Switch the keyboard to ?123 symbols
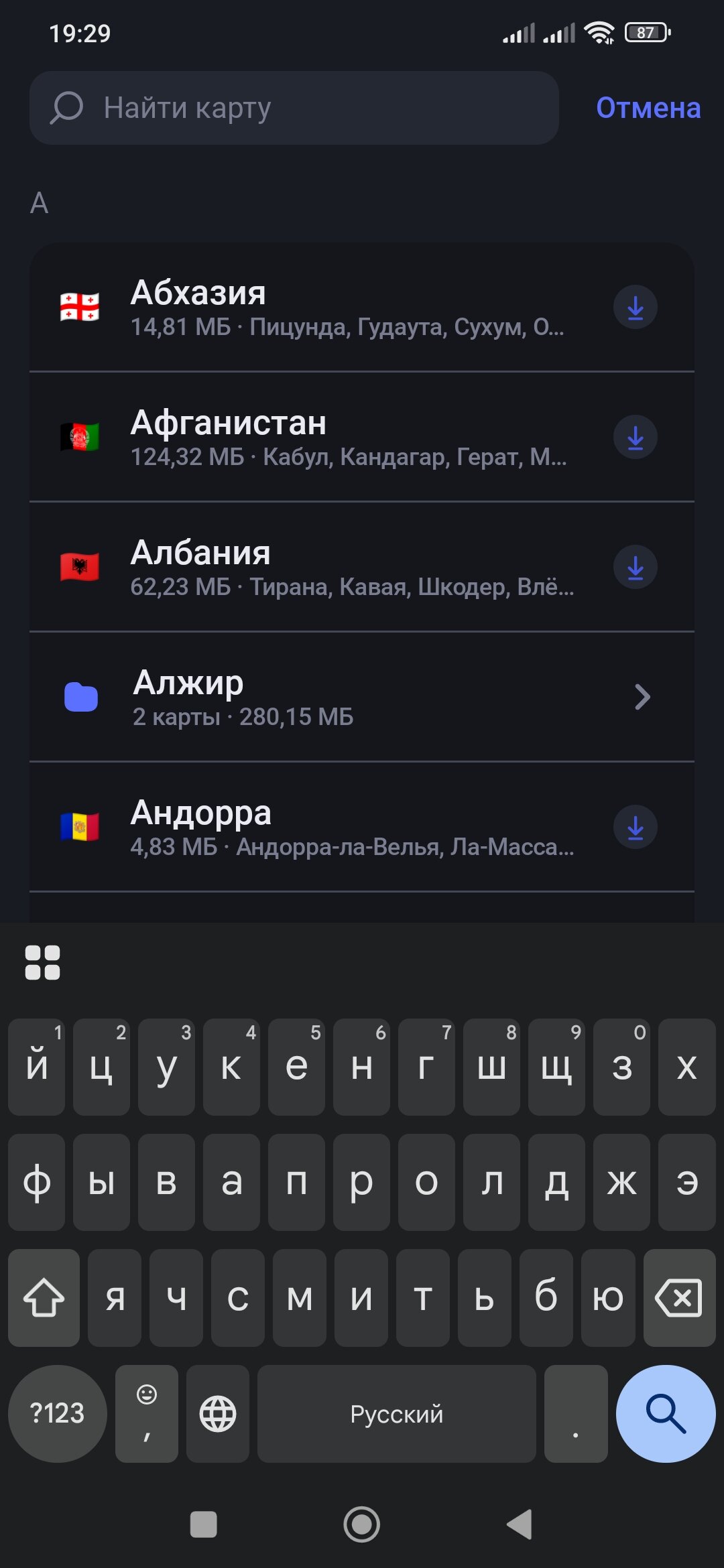This screenshot has width=724, height=1568. 58,1413
